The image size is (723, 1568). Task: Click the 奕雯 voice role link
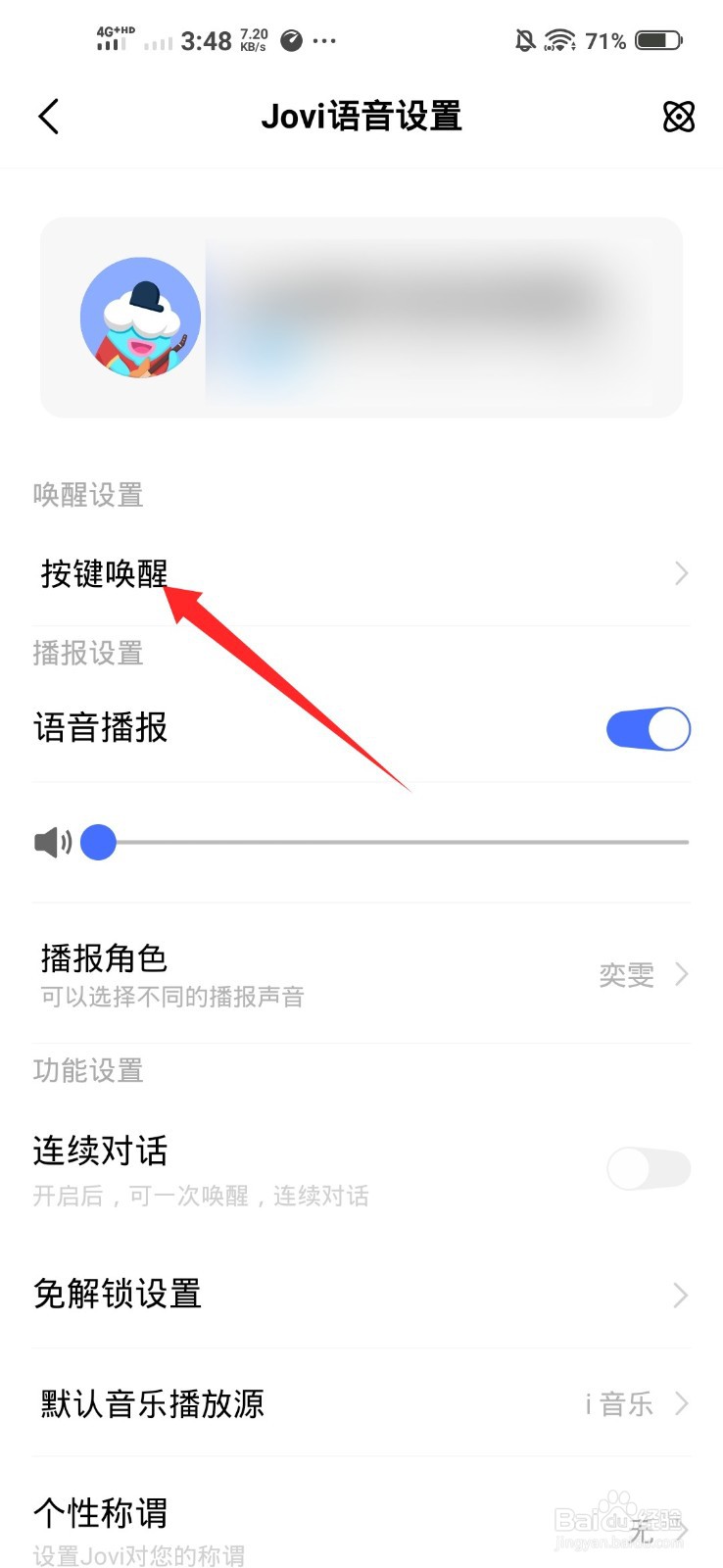(625, 975)
